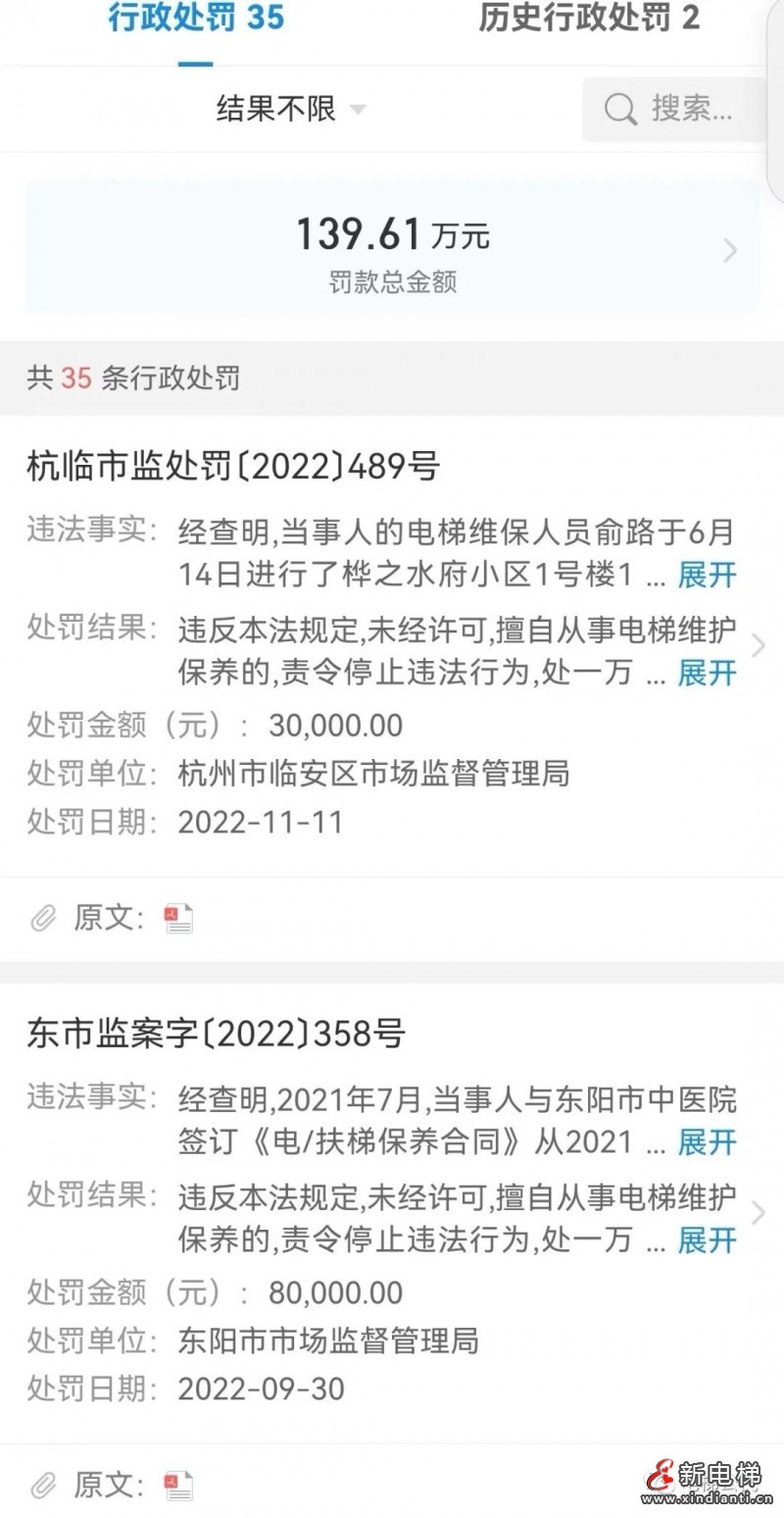The image size is (784, 1518).
Task: Expand 处罚结果 for 杭临市监处罚〔2022〕489号
Action: (x=707, y=674)
